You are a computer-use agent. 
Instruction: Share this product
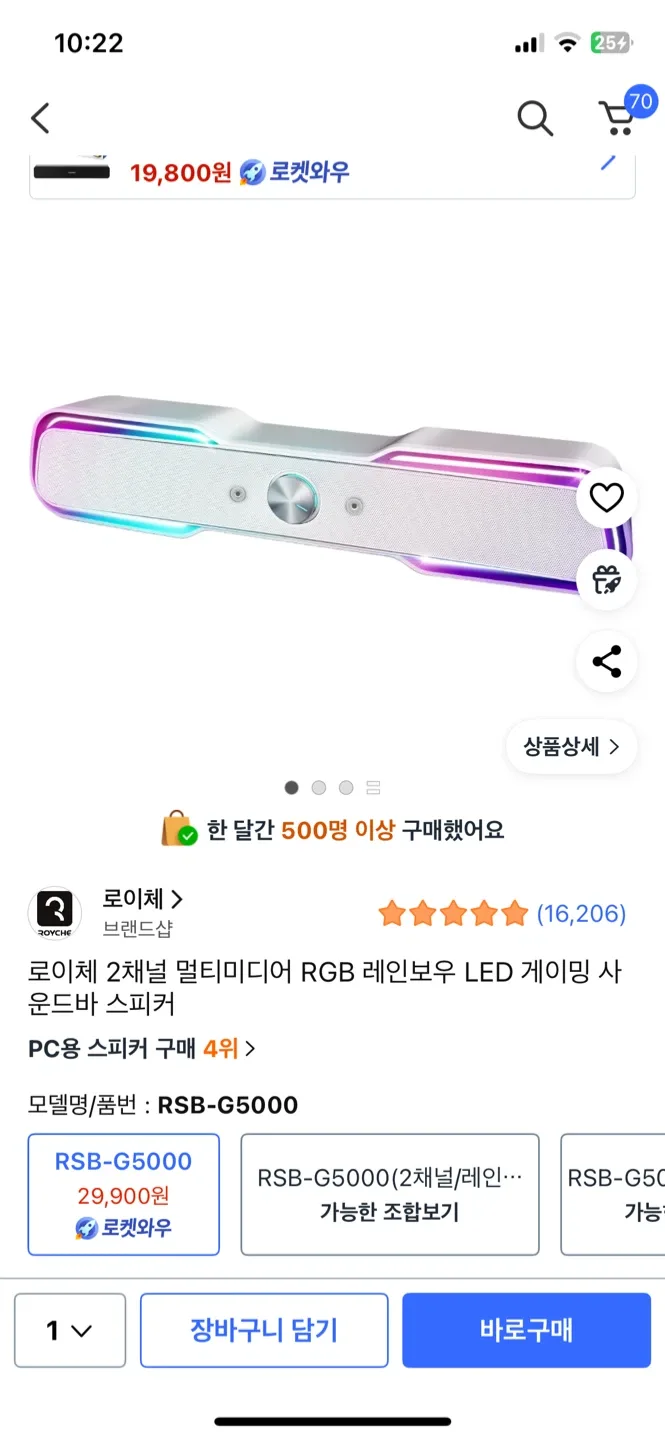[606, 662]
